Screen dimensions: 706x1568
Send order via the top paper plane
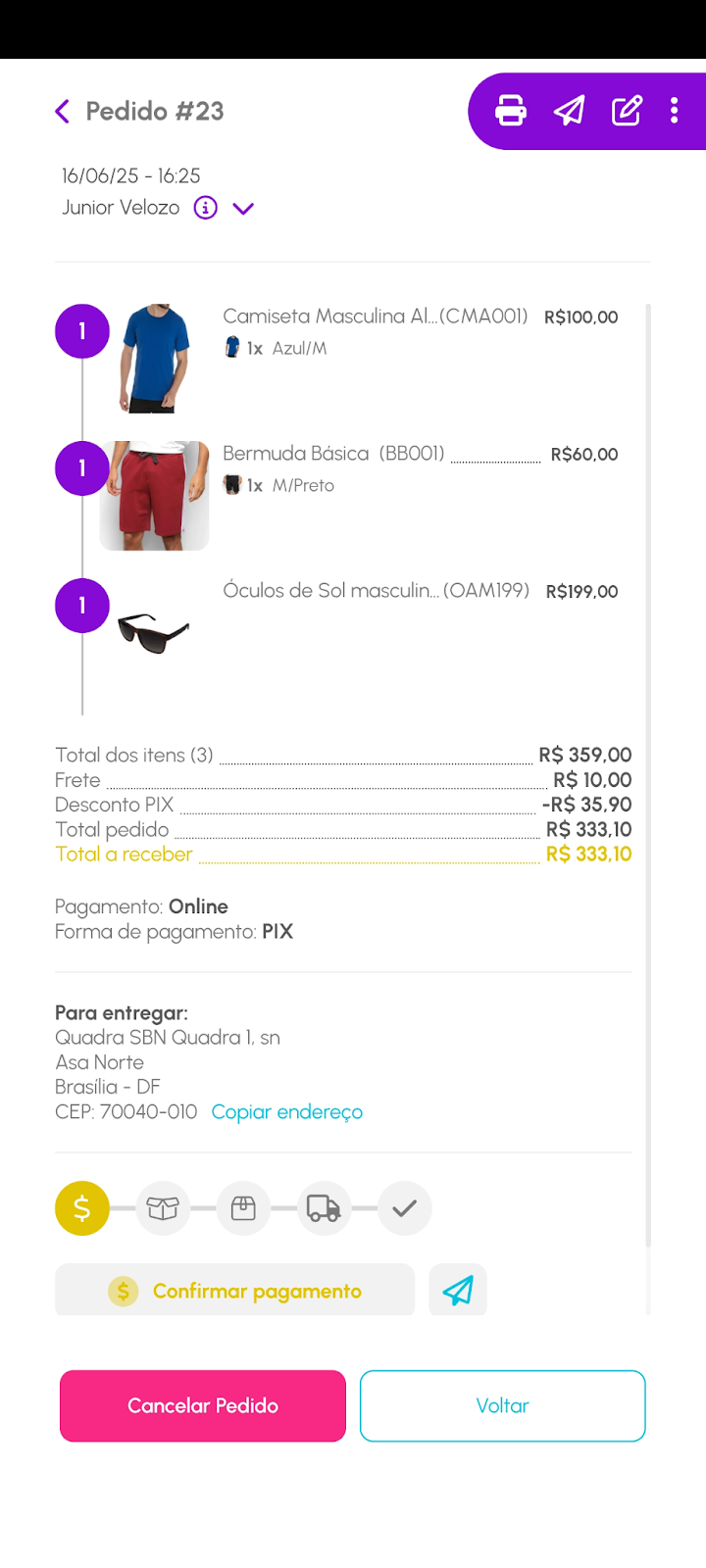tap(569, 111)
